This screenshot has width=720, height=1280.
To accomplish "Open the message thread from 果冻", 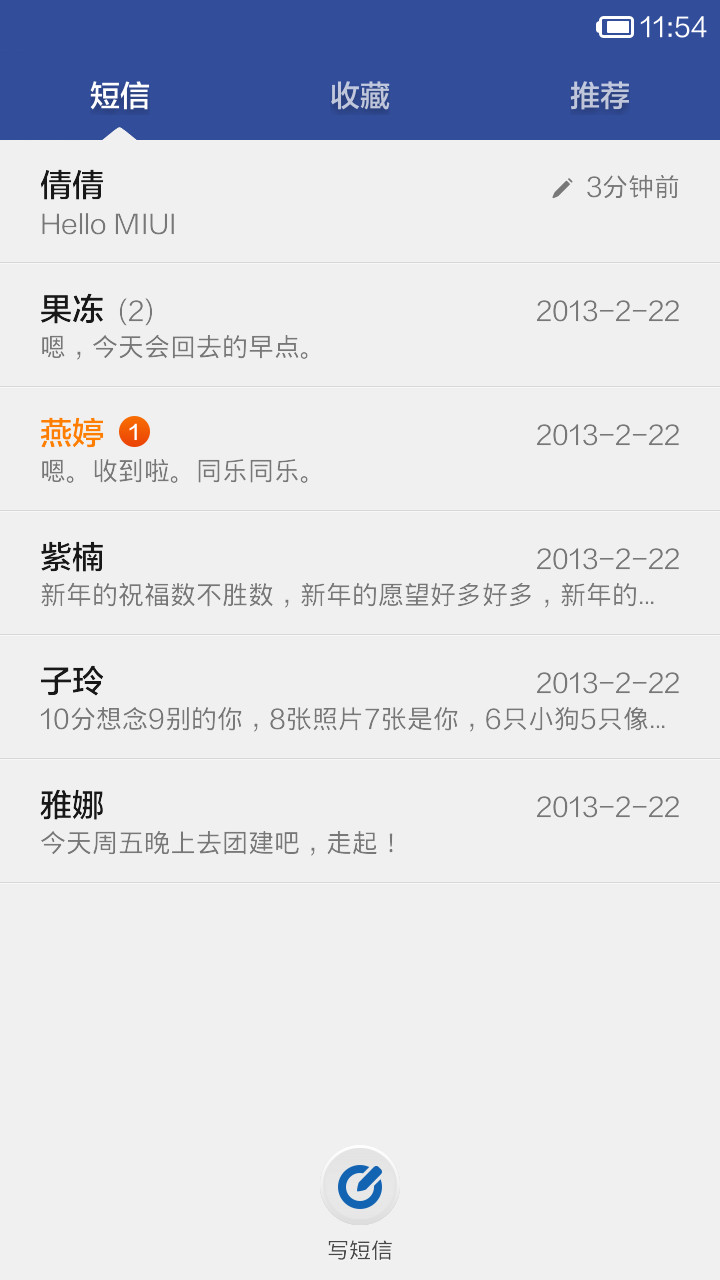I will click(x=360, y=325).
